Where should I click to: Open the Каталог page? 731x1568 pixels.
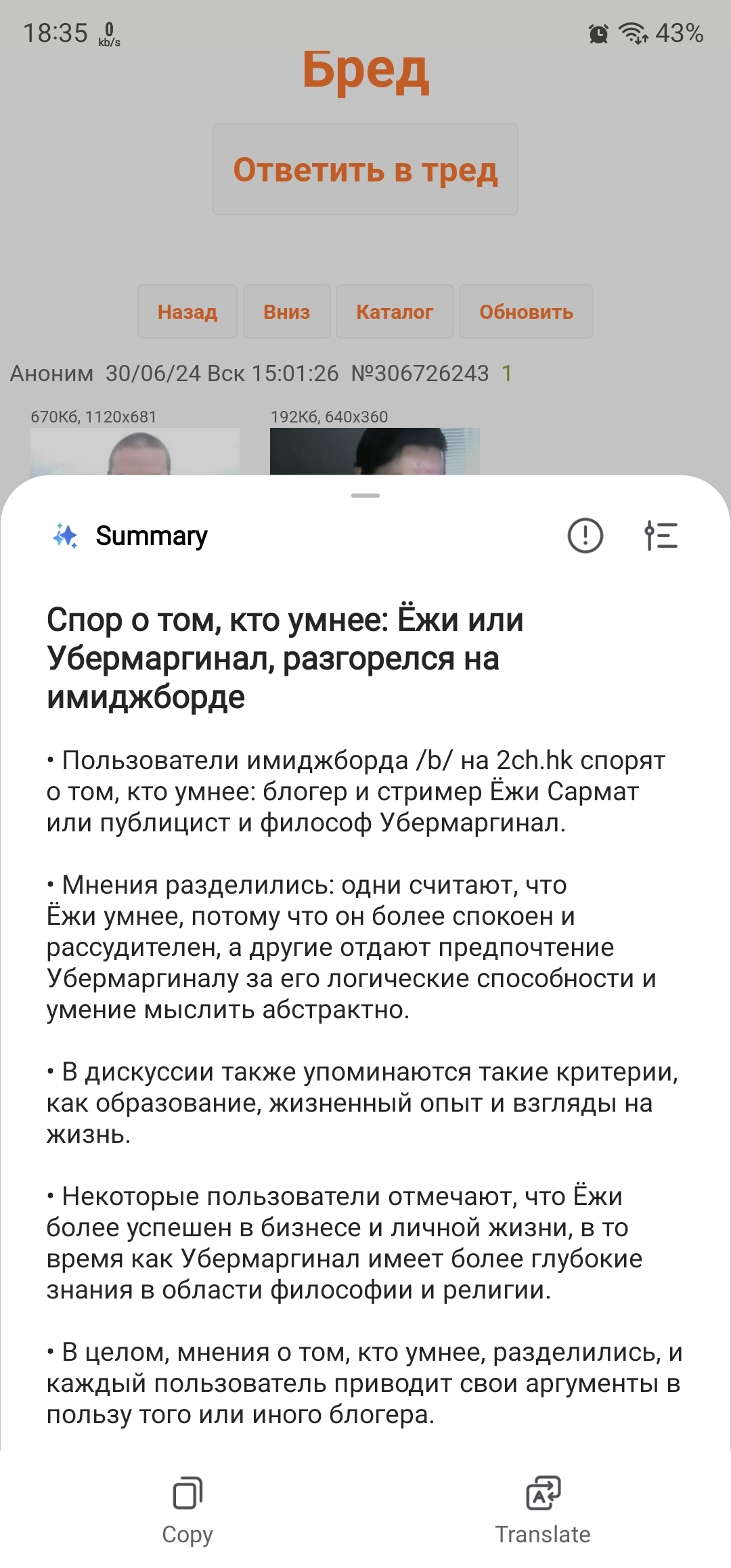tap(395, 311)
